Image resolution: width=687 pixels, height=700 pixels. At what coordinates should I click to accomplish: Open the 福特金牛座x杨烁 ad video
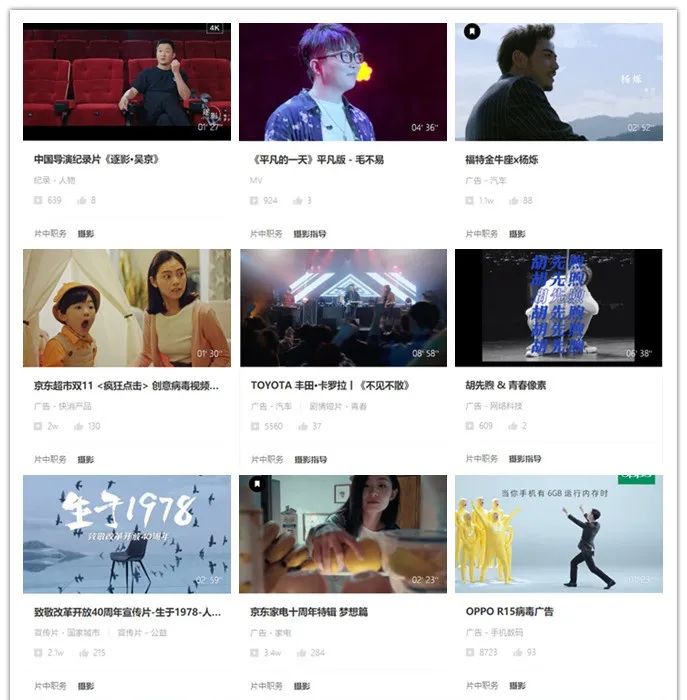(x=558, y=82)
